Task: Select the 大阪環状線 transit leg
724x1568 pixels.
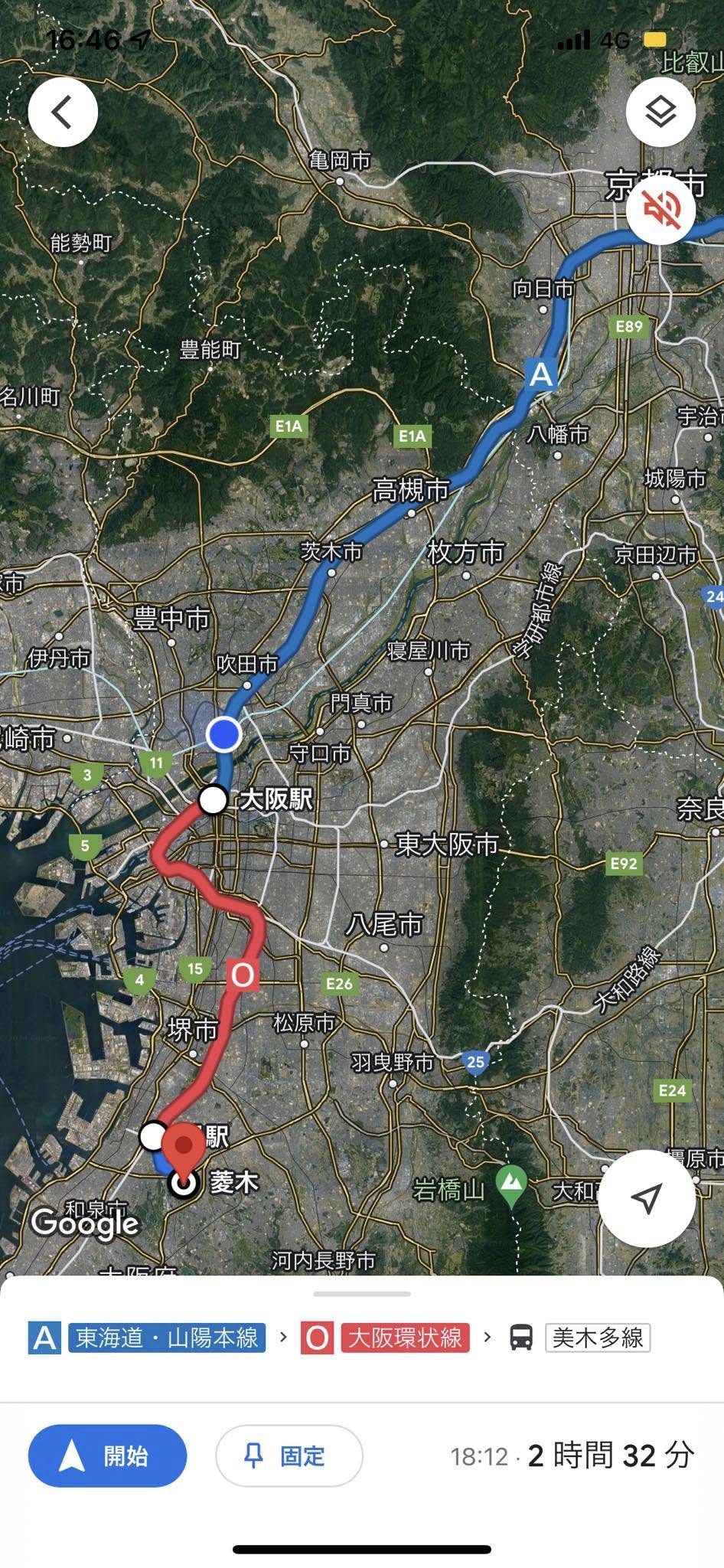Action: 404,1338
